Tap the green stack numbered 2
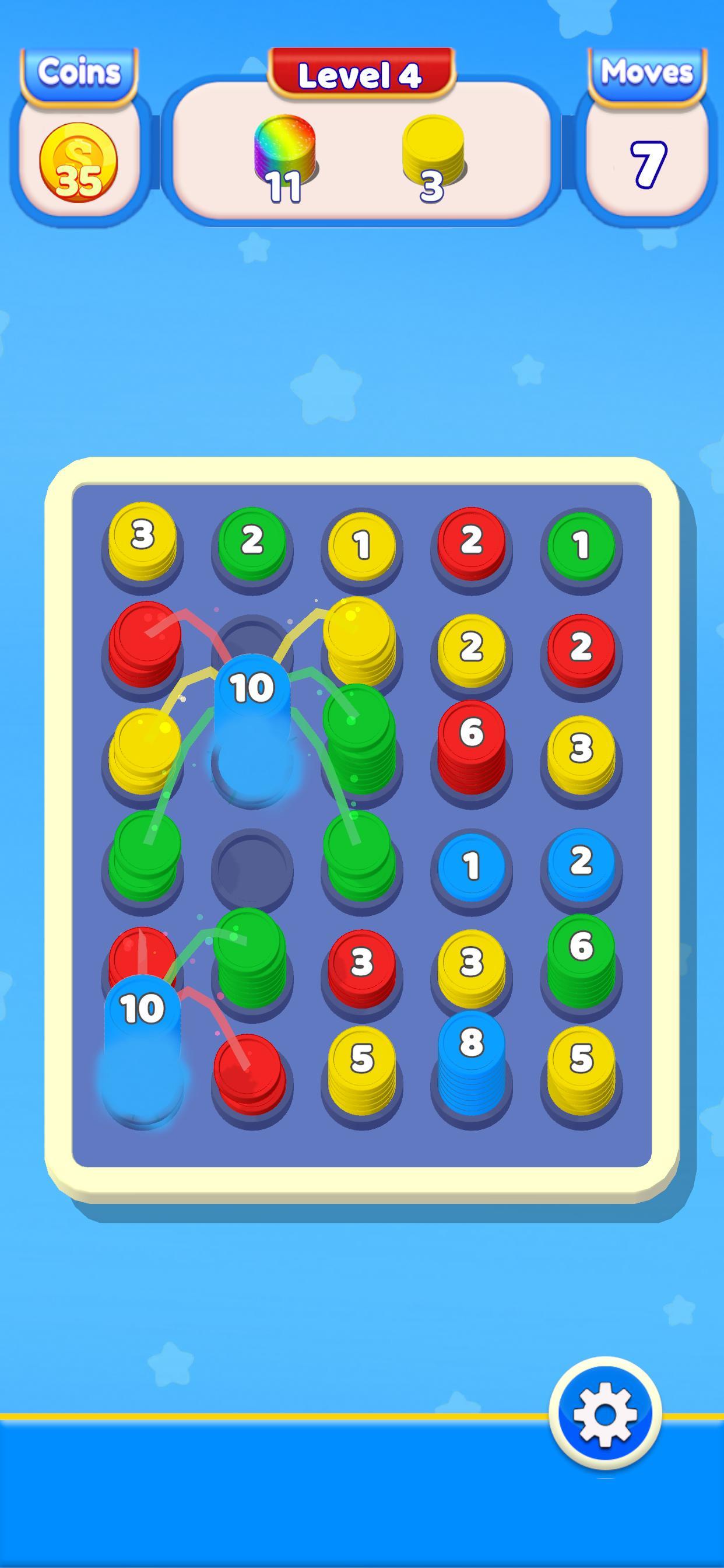 [252, 541]
